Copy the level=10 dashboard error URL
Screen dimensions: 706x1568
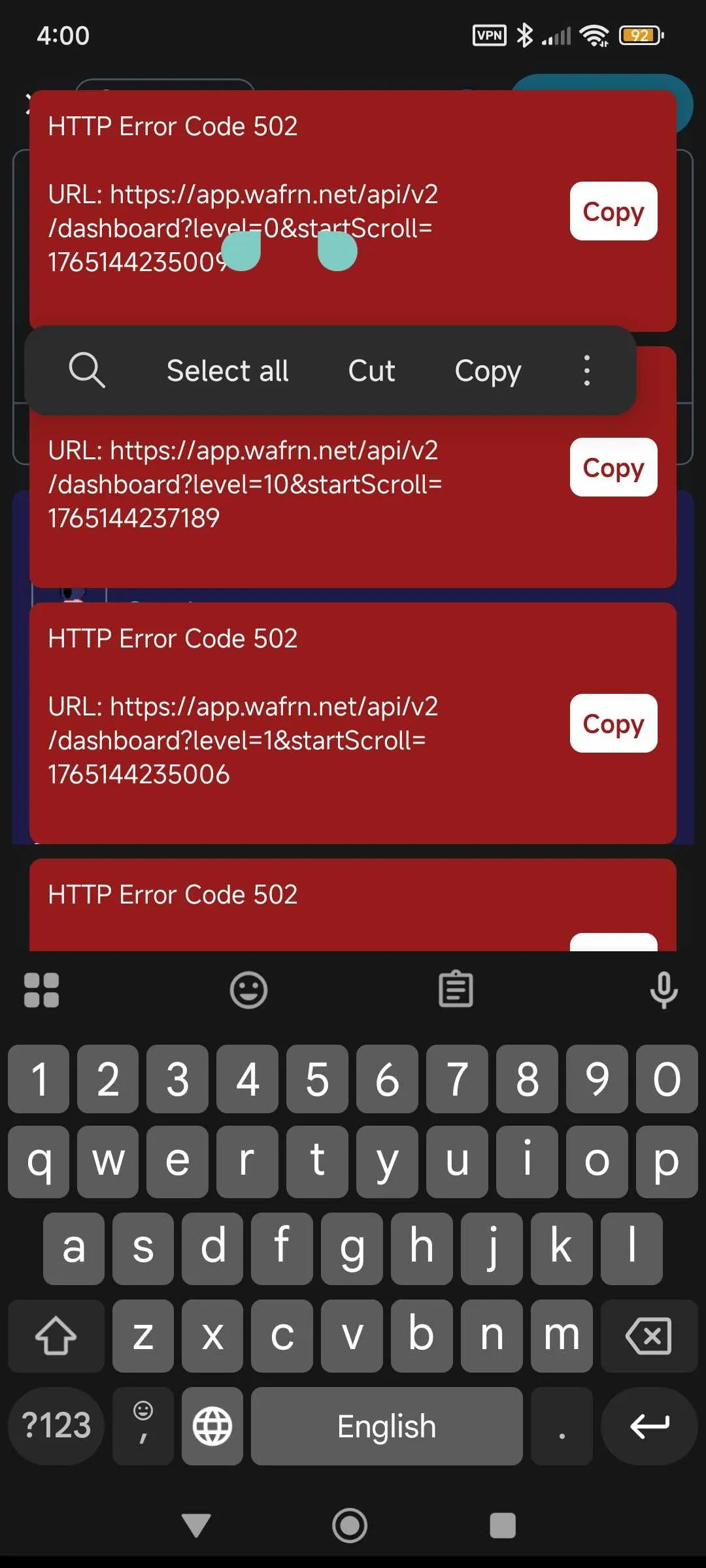tap(613, 468)
